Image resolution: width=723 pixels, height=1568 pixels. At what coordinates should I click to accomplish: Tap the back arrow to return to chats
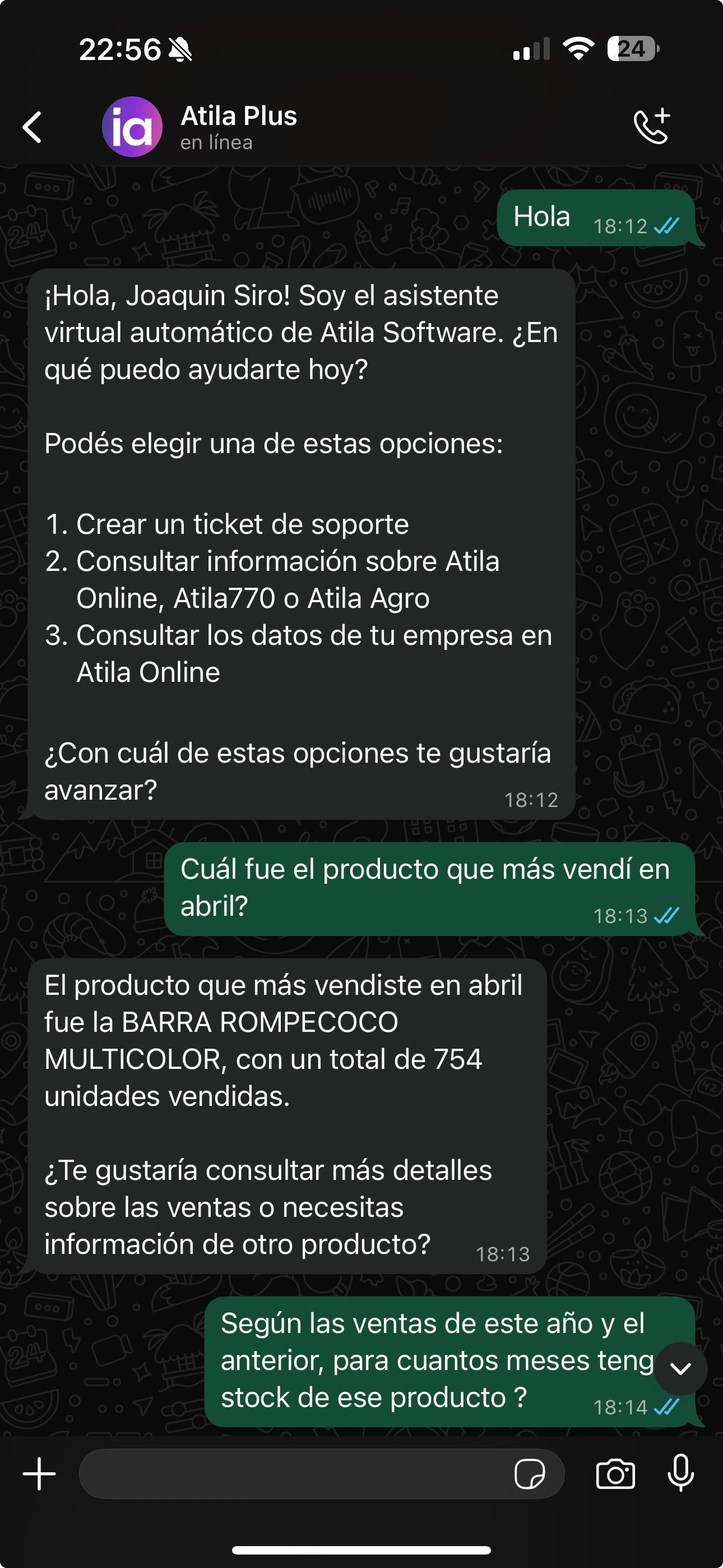31,128
